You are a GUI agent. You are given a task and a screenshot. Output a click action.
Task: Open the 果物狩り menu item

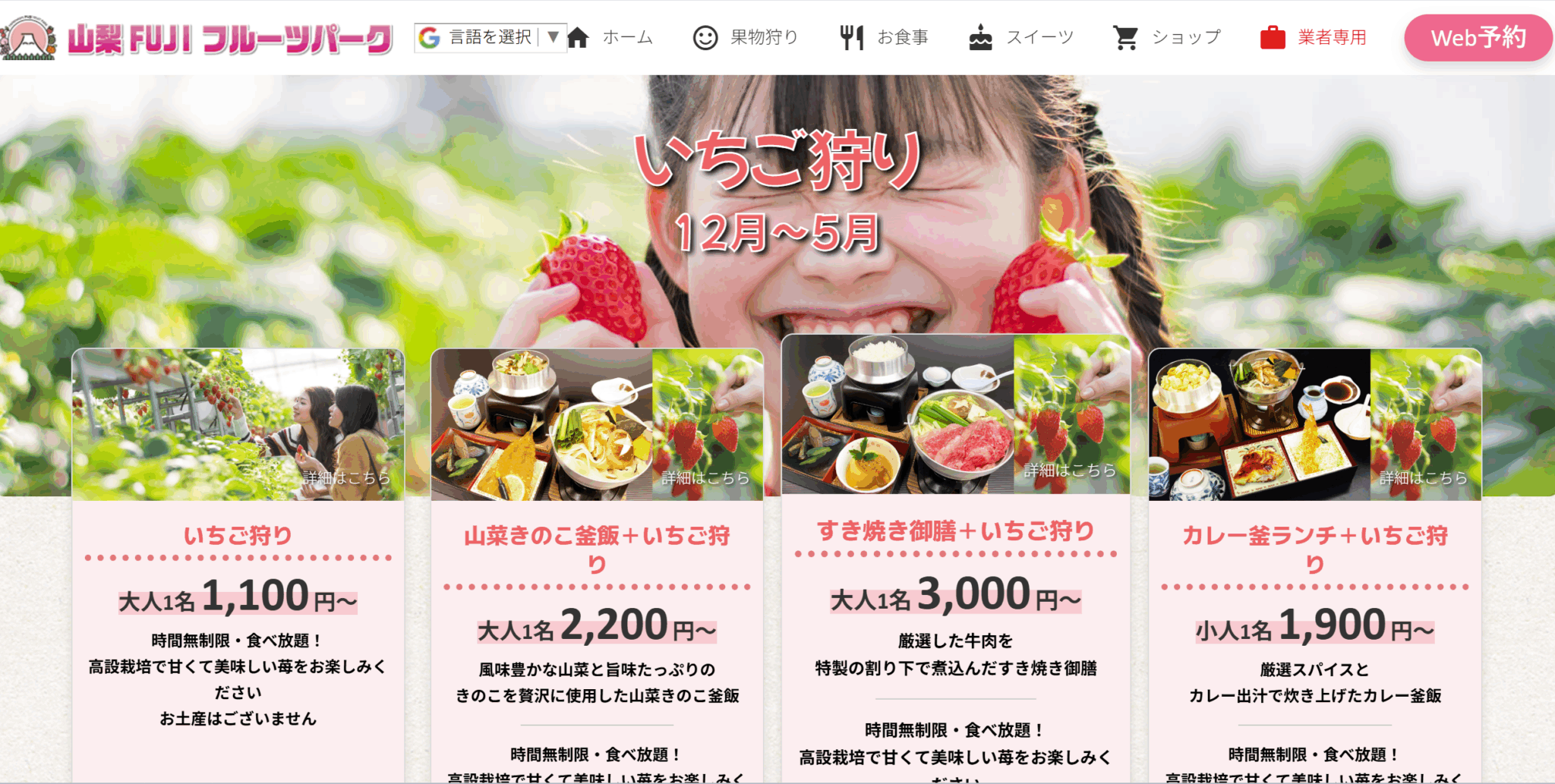click(746, 37)
